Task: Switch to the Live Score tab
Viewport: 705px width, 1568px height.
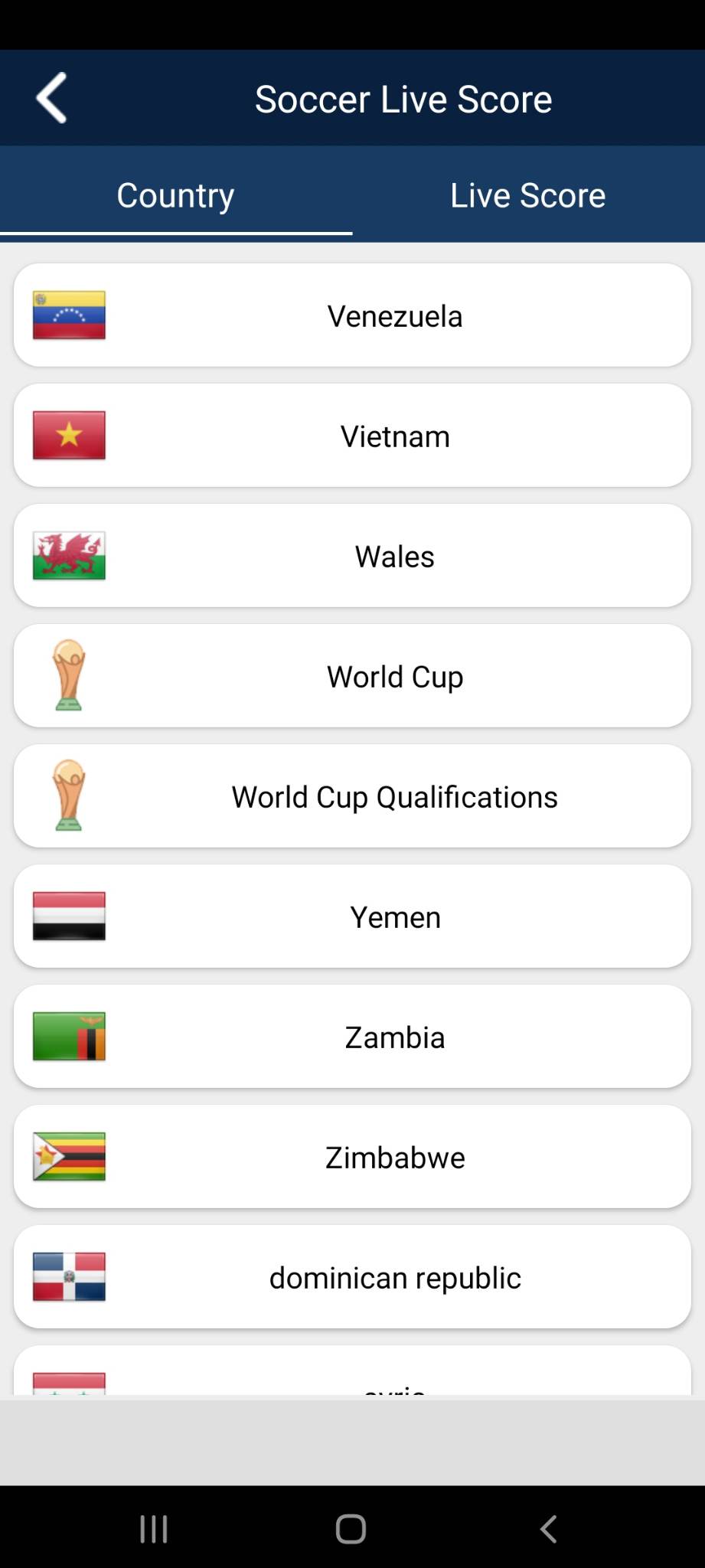Action: click(x=528, y=194)
